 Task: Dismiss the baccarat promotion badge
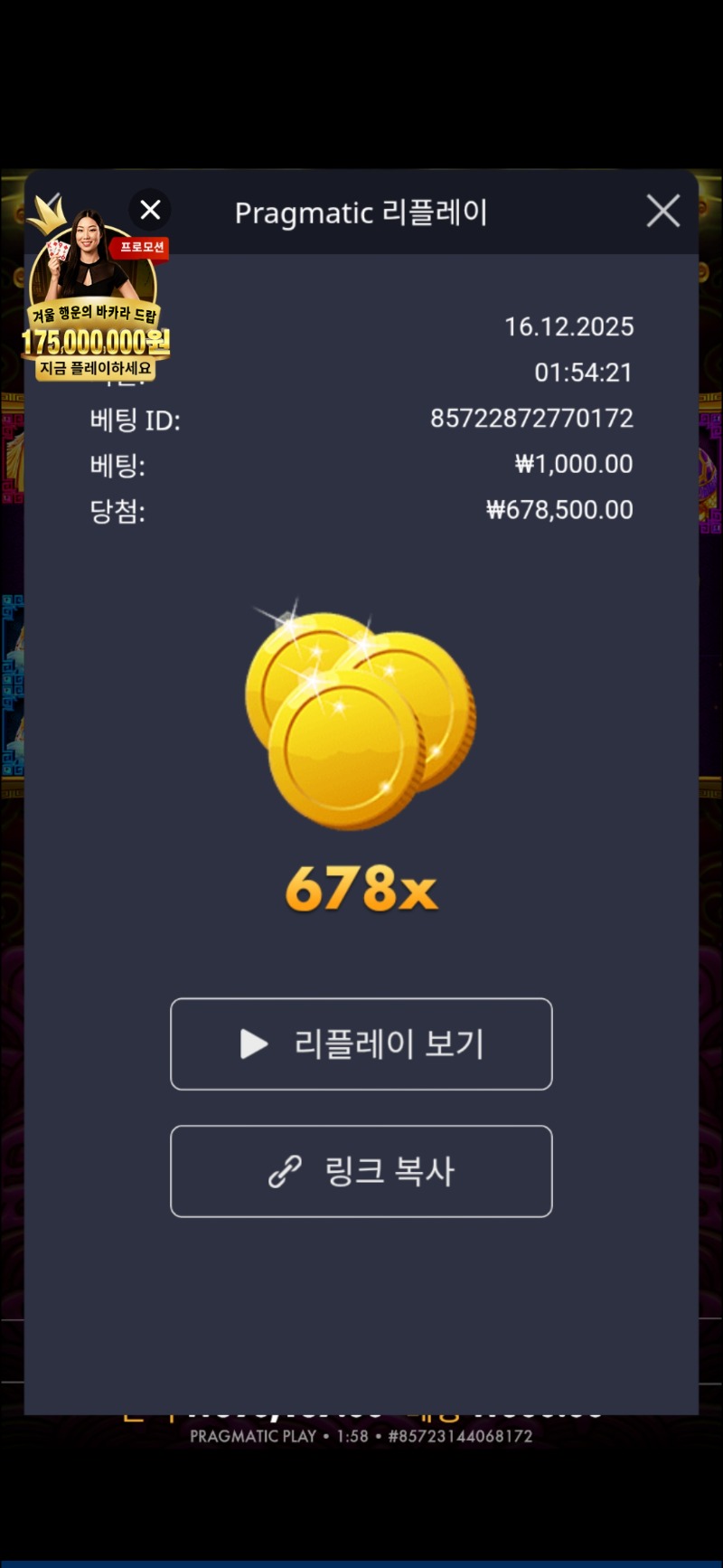150,210
